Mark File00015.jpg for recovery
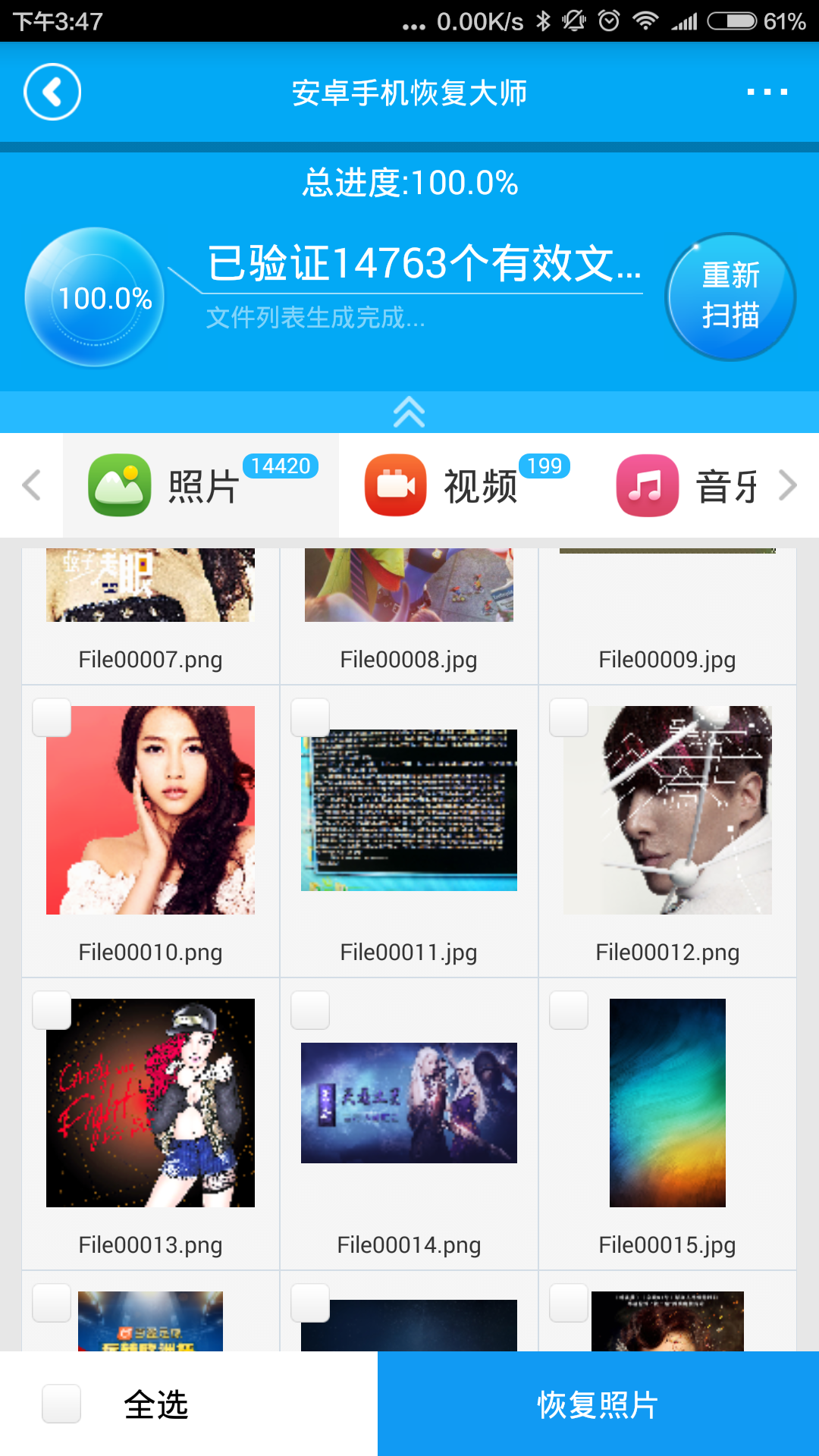Viewport: 819px width, 1456px height. (569, 1010)
